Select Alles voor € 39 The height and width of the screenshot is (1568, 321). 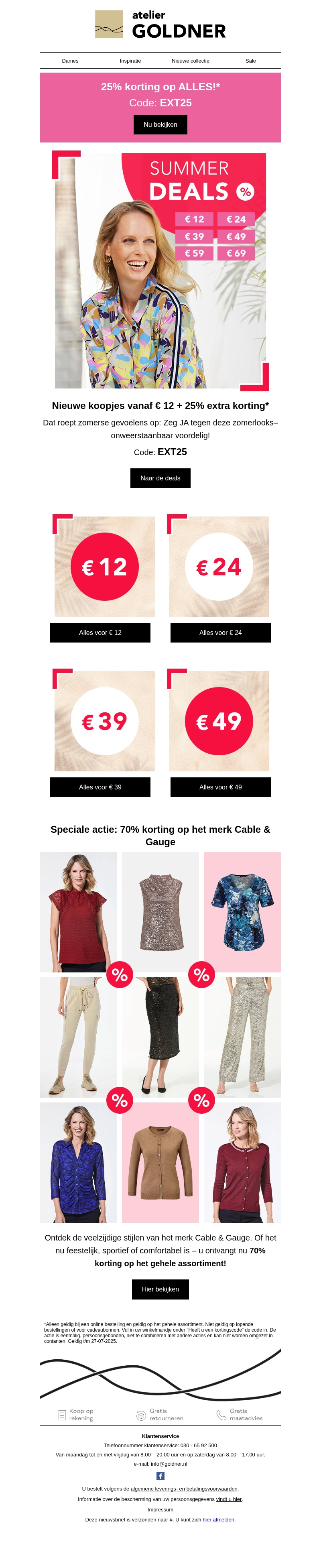(100, 787)
